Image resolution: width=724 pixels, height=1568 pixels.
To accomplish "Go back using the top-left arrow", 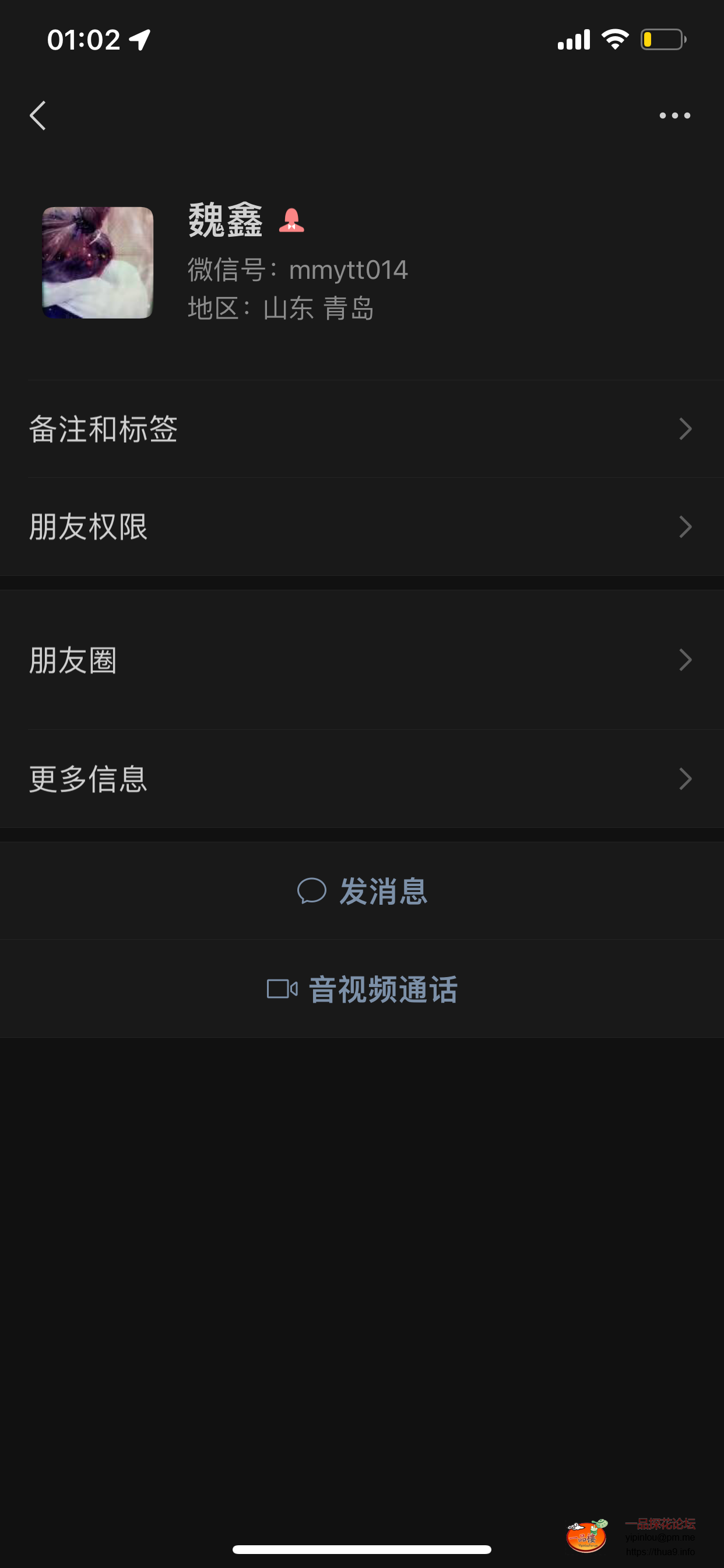I will coord(38,116).
